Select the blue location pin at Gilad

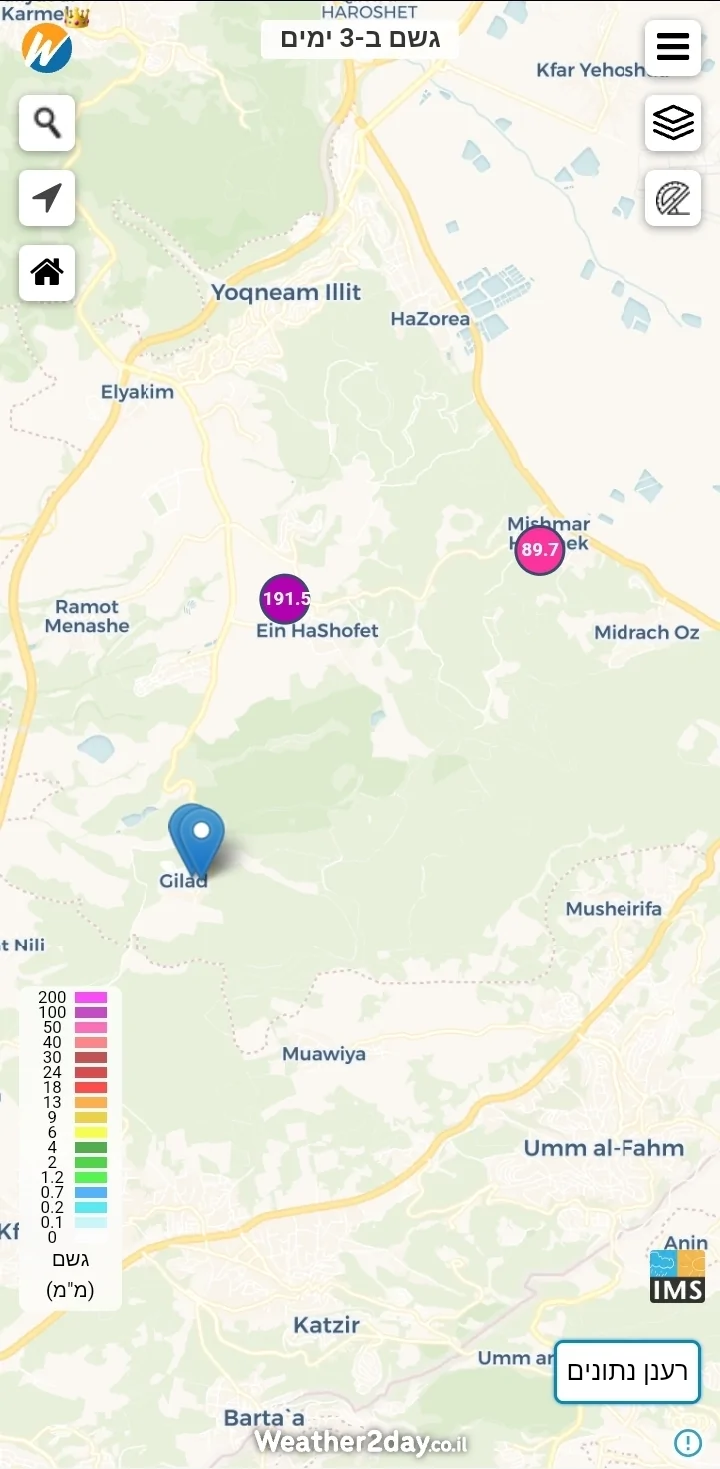tap(199, 840)
